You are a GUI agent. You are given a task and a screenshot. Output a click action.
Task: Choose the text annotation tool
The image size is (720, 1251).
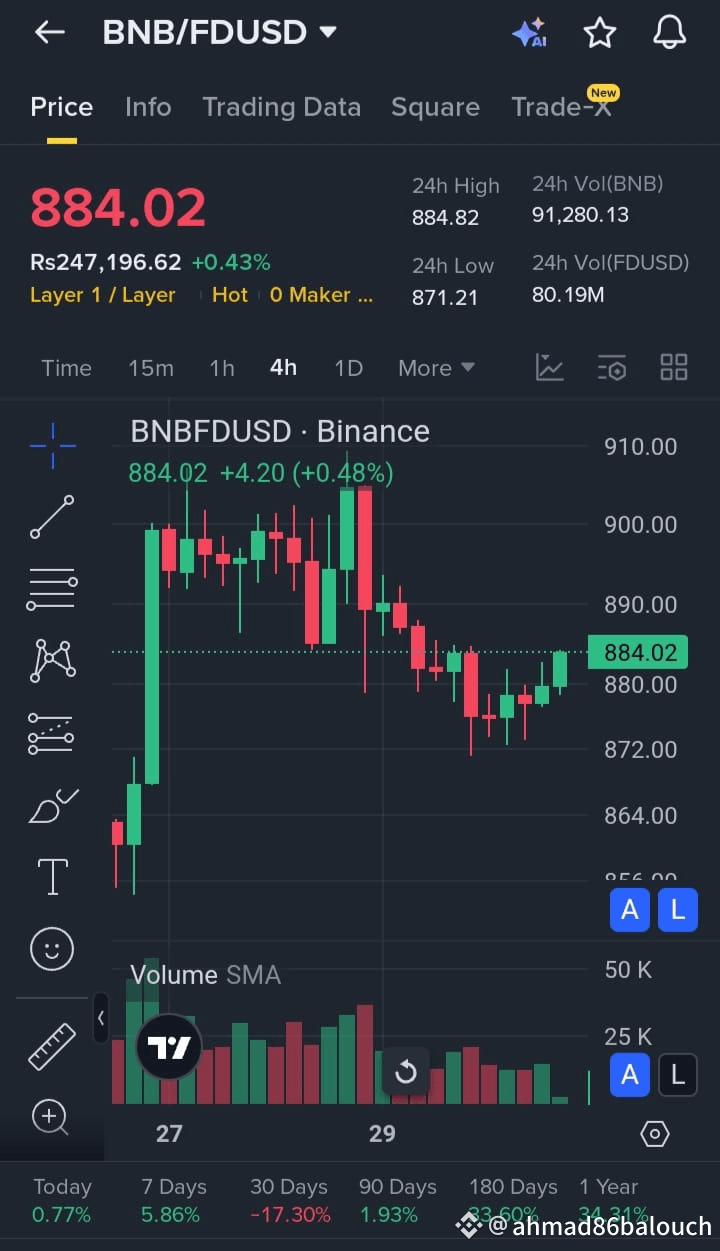pos(52,877)
